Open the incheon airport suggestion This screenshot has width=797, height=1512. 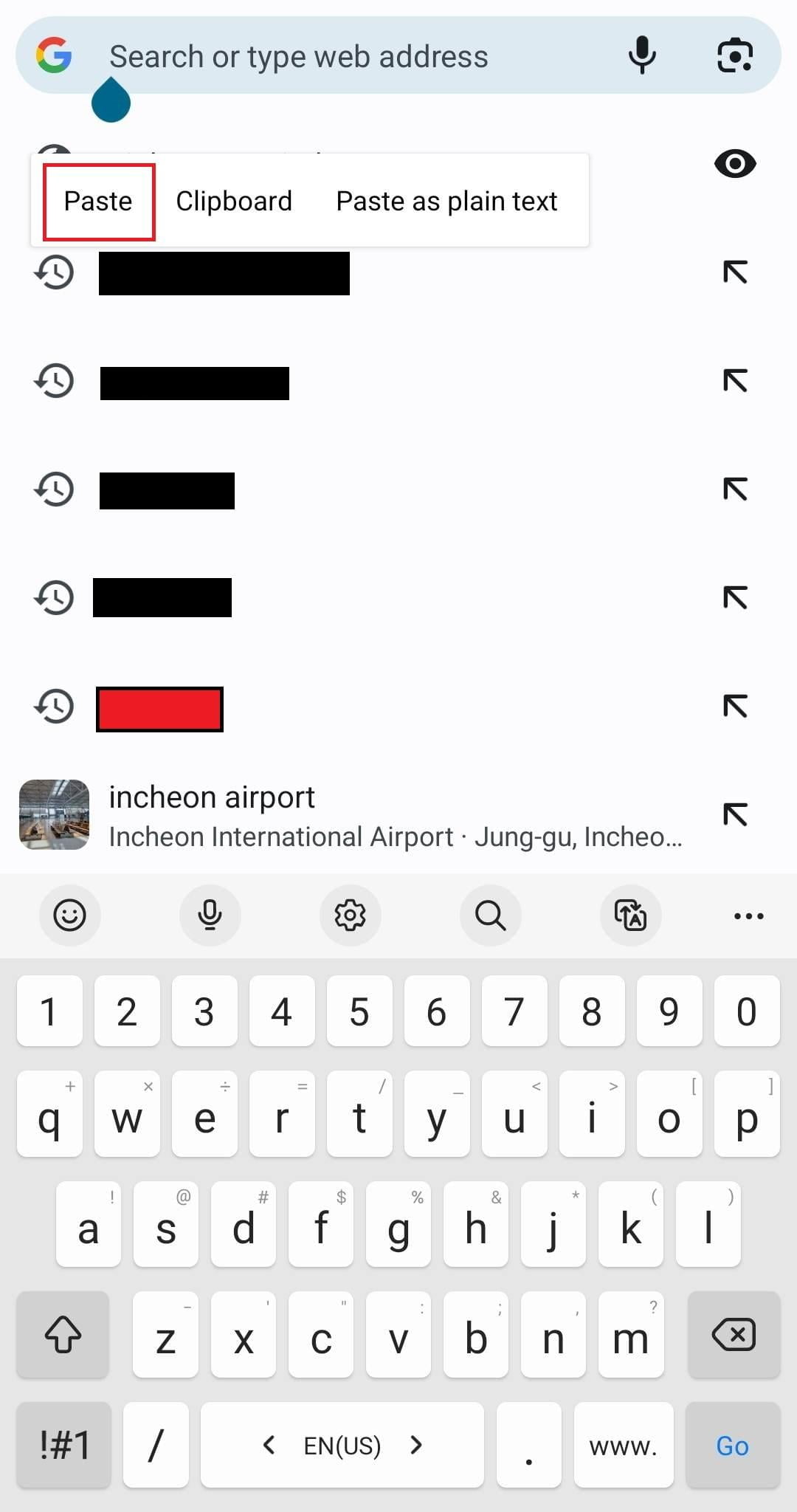coord(369,815)
